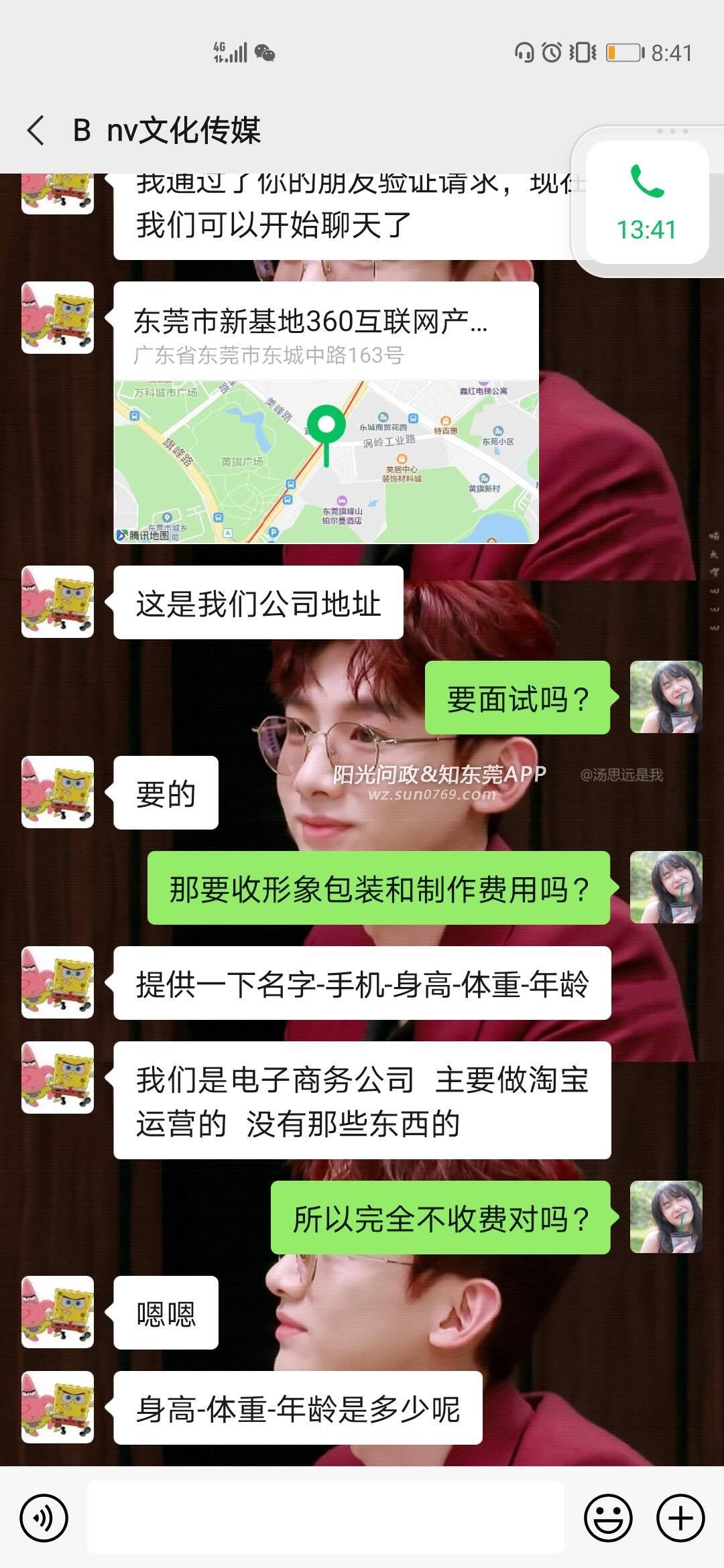Open the shared 东莞市新基地360 location card
Screen dimensions: 724x1568
pos(326,413)
